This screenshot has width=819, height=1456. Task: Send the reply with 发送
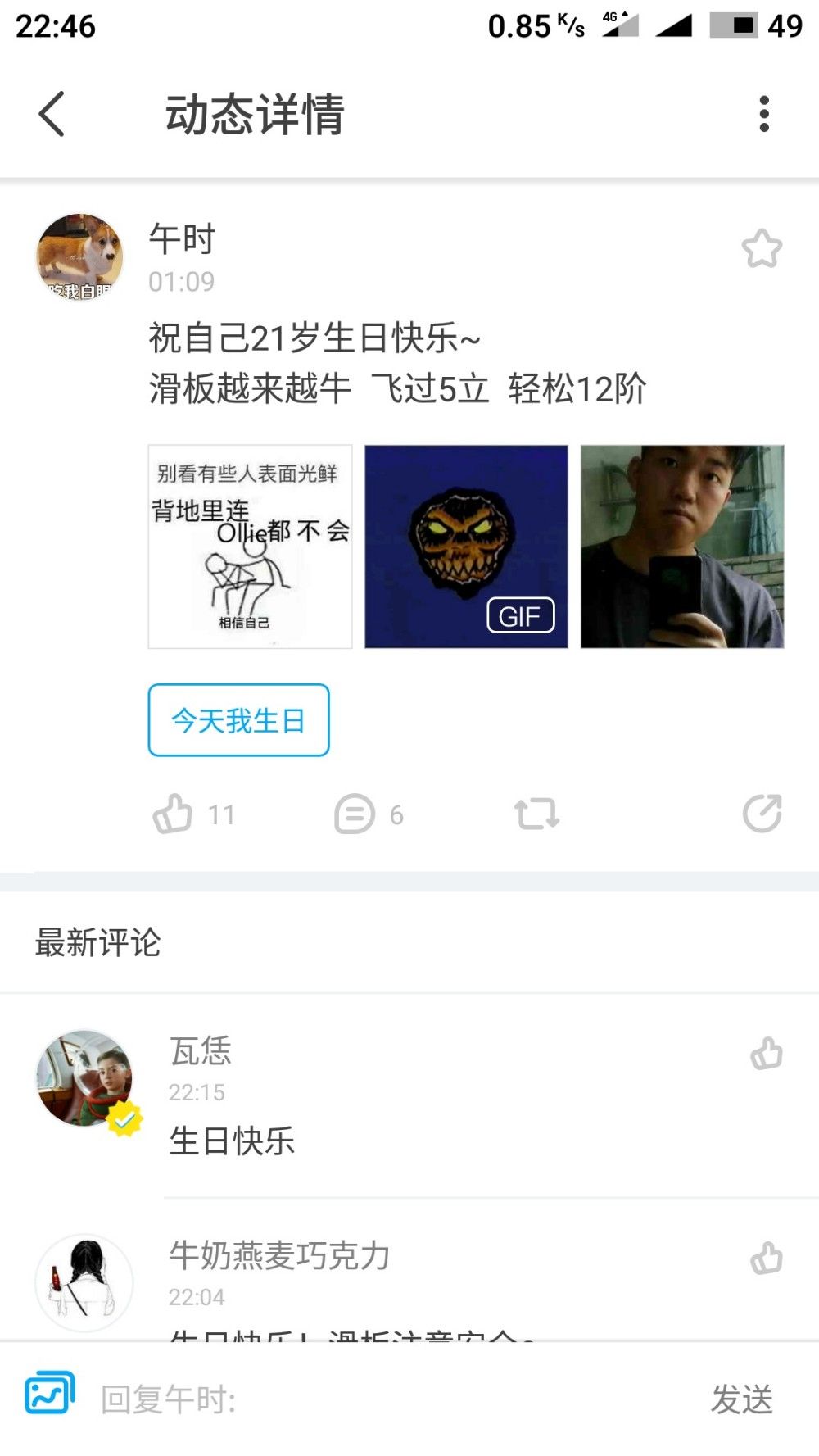pos(741,1399)
